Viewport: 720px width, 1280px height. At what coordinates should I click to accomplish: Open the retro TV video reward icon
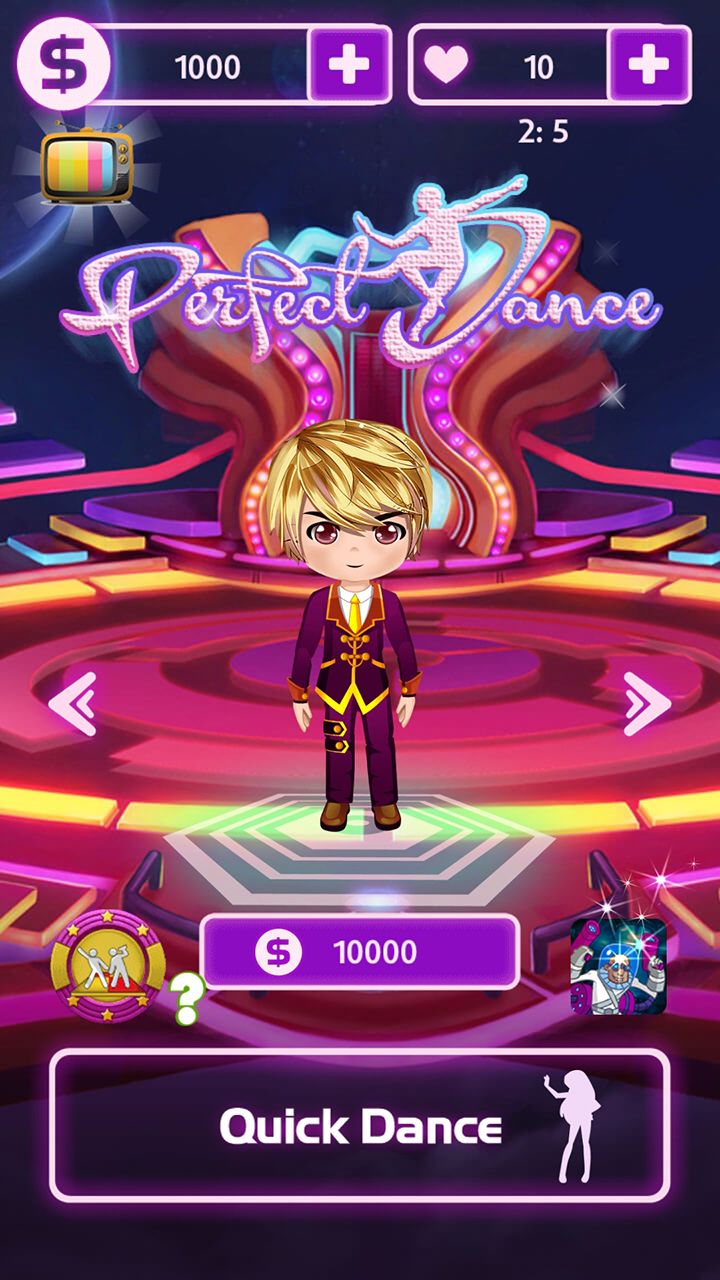coord(88,165)
